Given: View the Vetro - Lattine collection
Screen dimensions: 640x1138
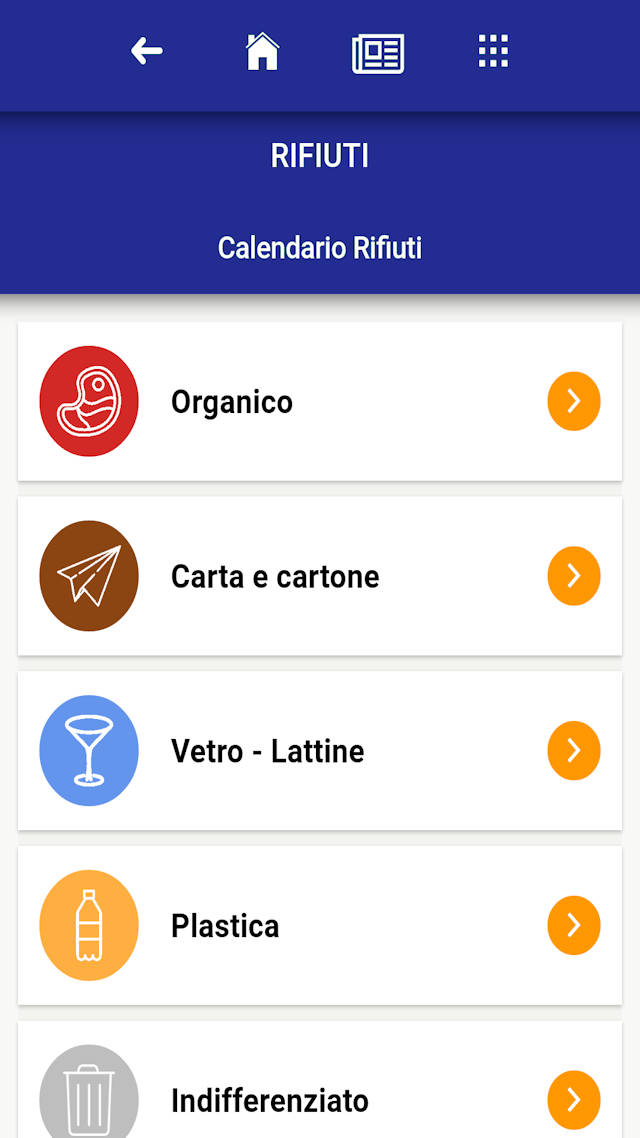Looking at the screenshot, I should [x=320, y=751].
